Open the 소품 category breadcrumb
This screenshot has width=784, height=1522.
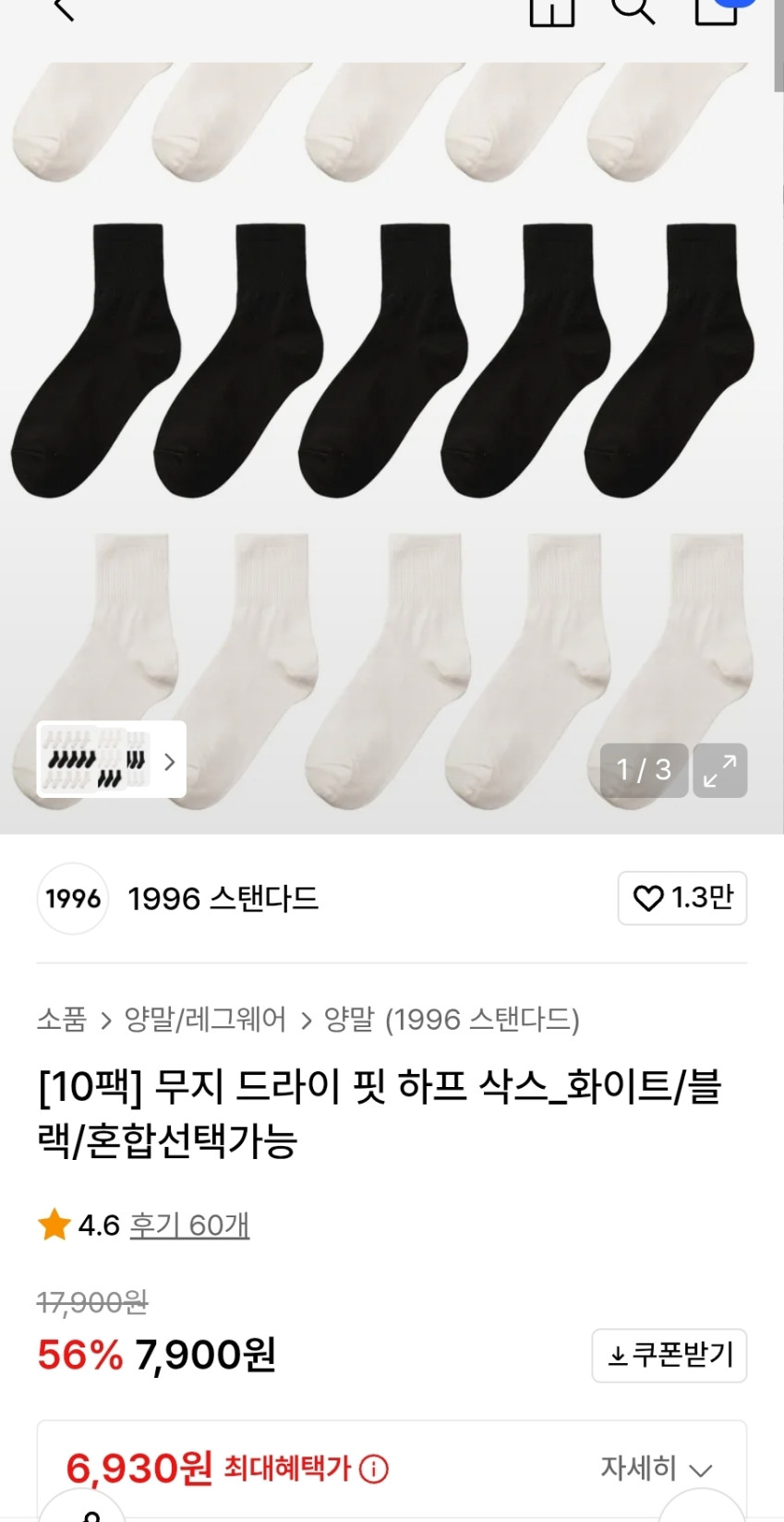[61, 1020]
